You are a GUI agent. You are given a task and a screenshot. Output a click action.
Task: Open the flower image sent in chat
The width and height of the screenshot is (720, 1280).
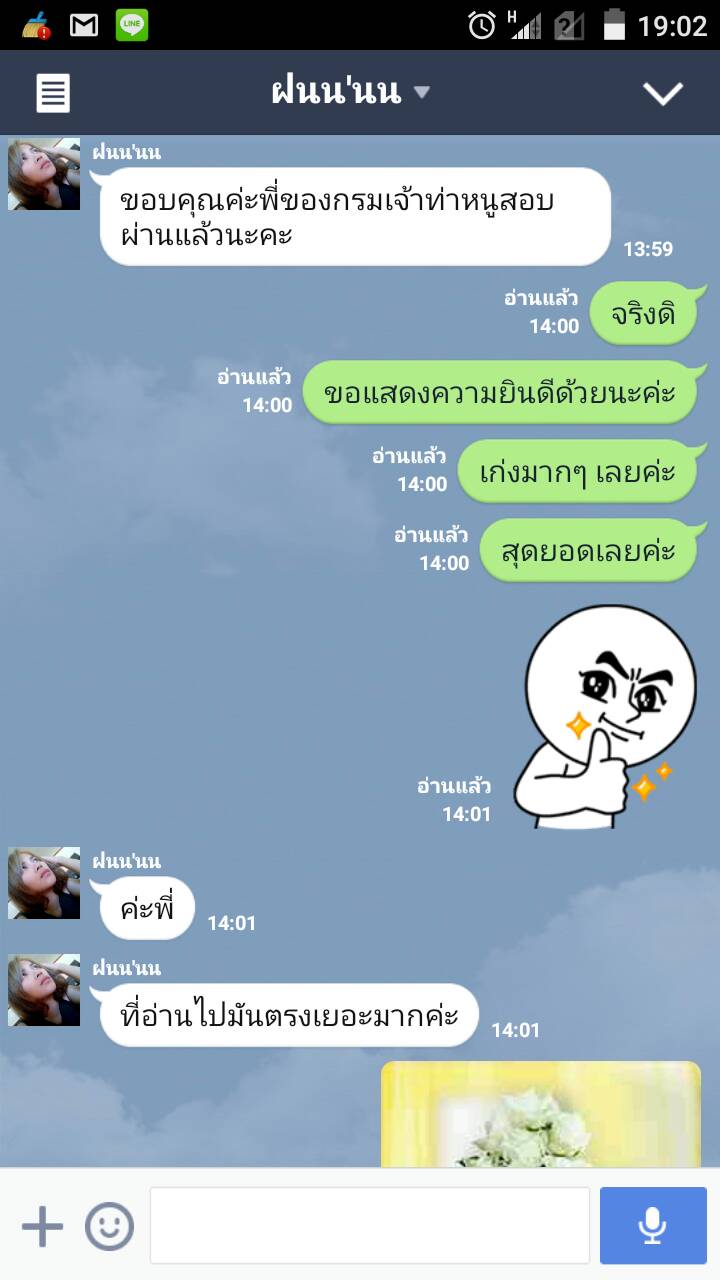pos(540,1115)
